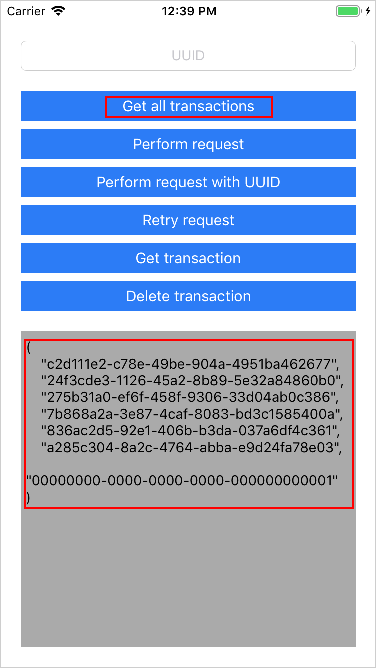The width and height of the screenshot is (376, 668).
Task: Select Perform request with UUID
Action: [x=188, y=182]
